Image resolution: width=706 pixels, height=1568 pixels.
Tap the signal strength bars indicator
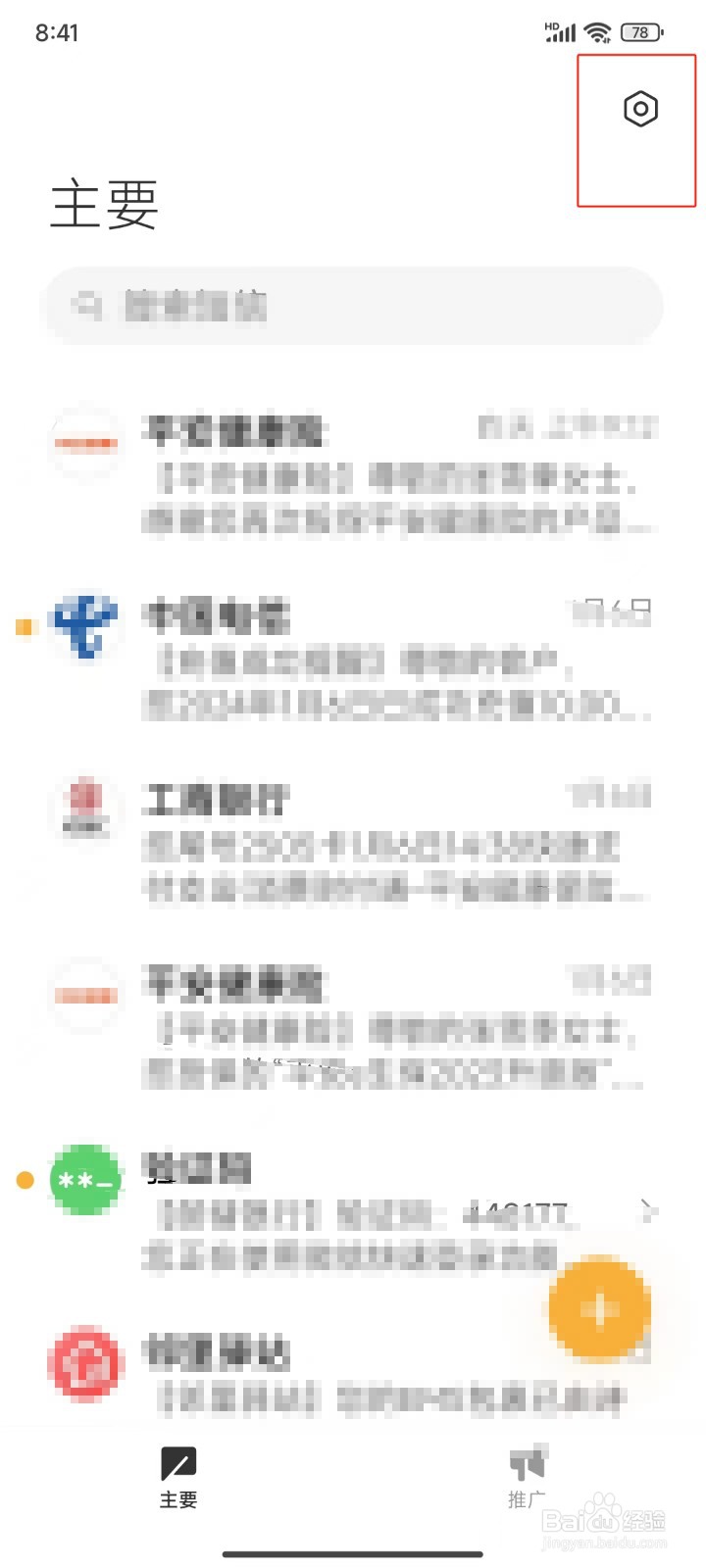[x=561, y=32]
